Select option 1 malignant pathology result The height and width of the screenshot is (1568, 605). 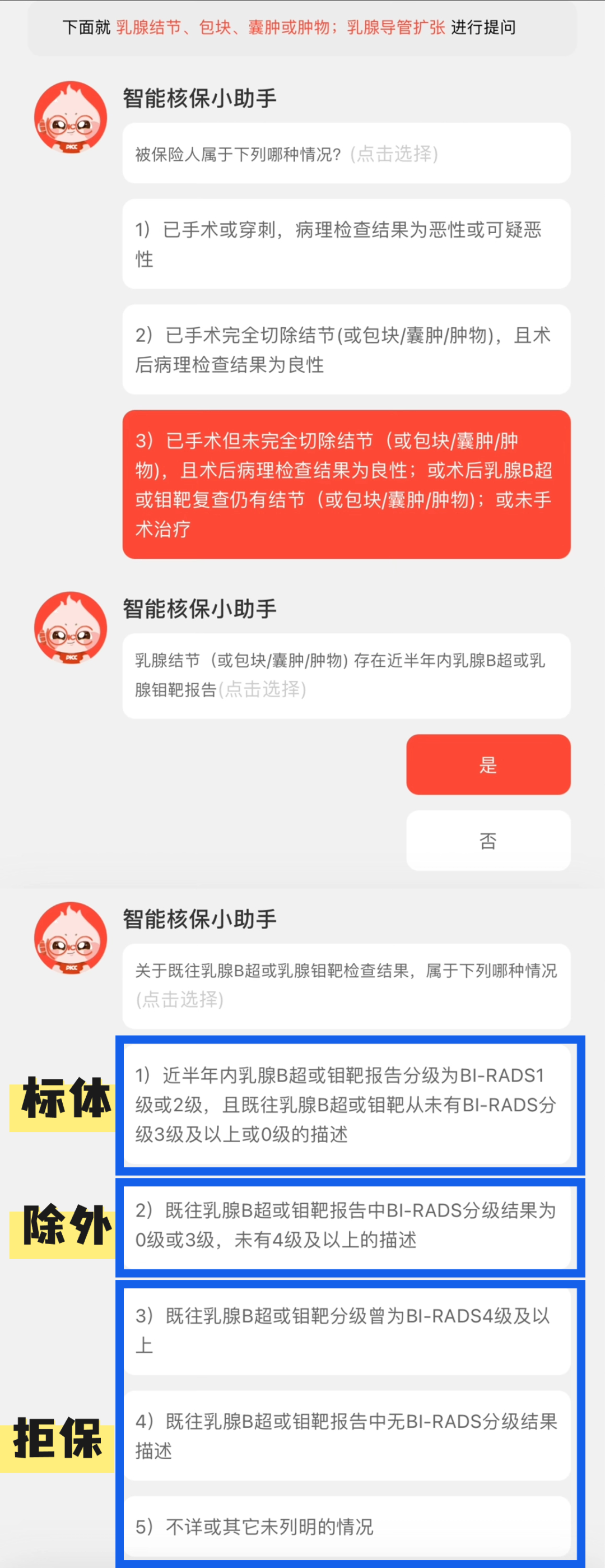coord(346,244)
